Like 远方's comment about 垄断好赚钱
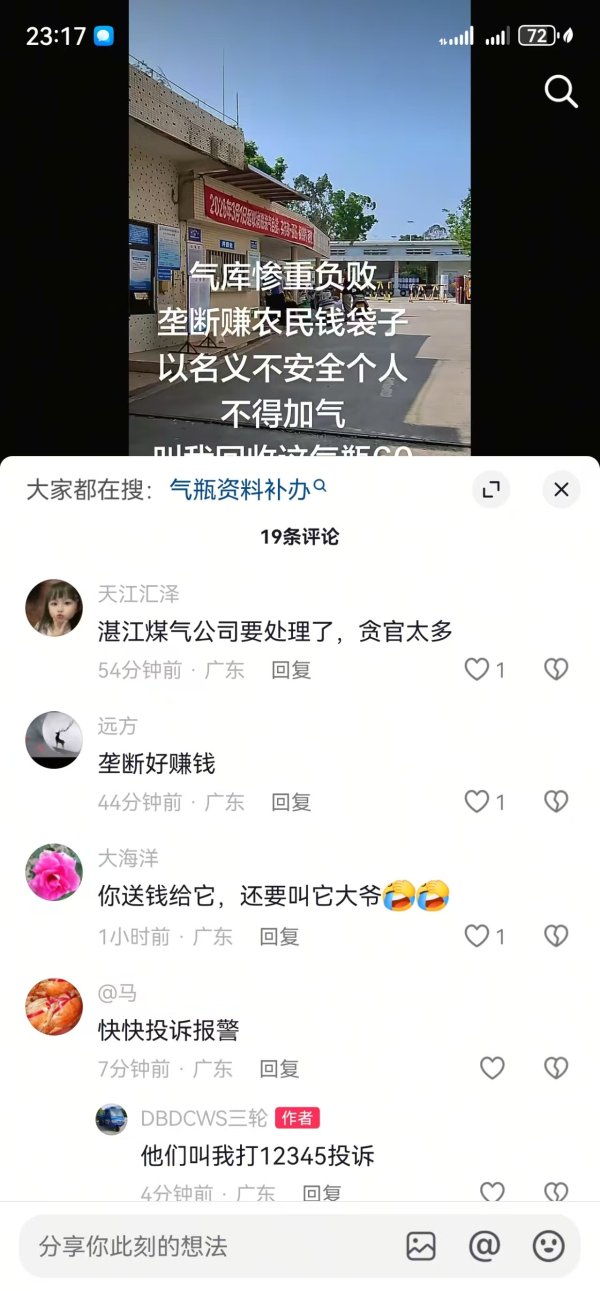600x1291 pixels. (478, 801)
